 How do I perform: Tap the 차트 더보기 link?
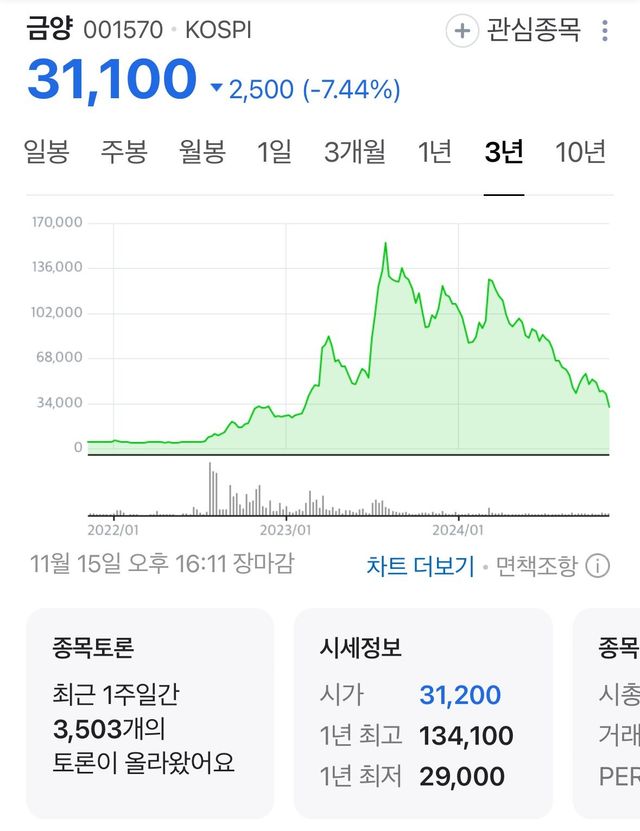point(420,566)
